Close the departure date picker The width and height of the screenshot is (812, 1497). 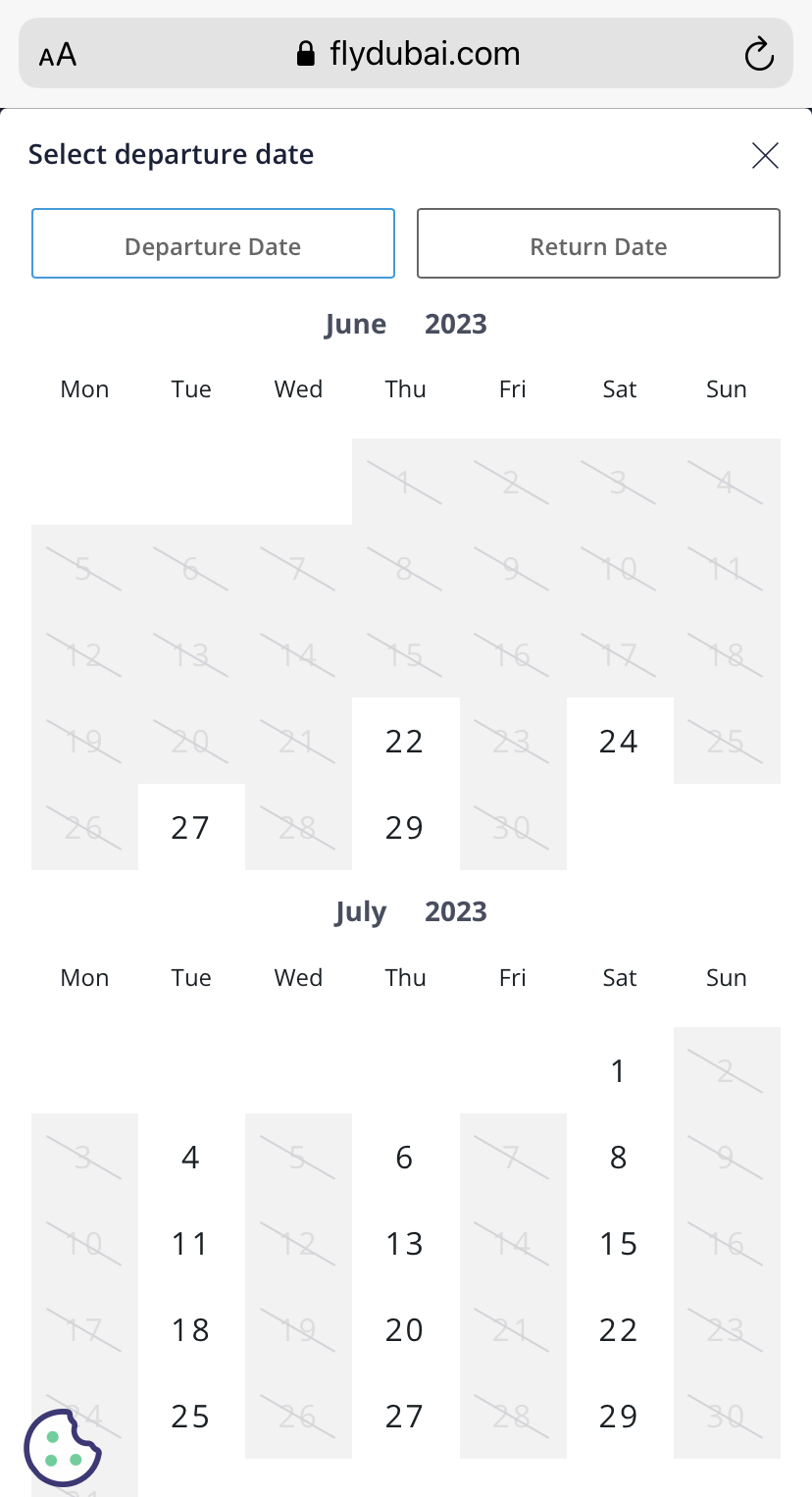point(765,155)
